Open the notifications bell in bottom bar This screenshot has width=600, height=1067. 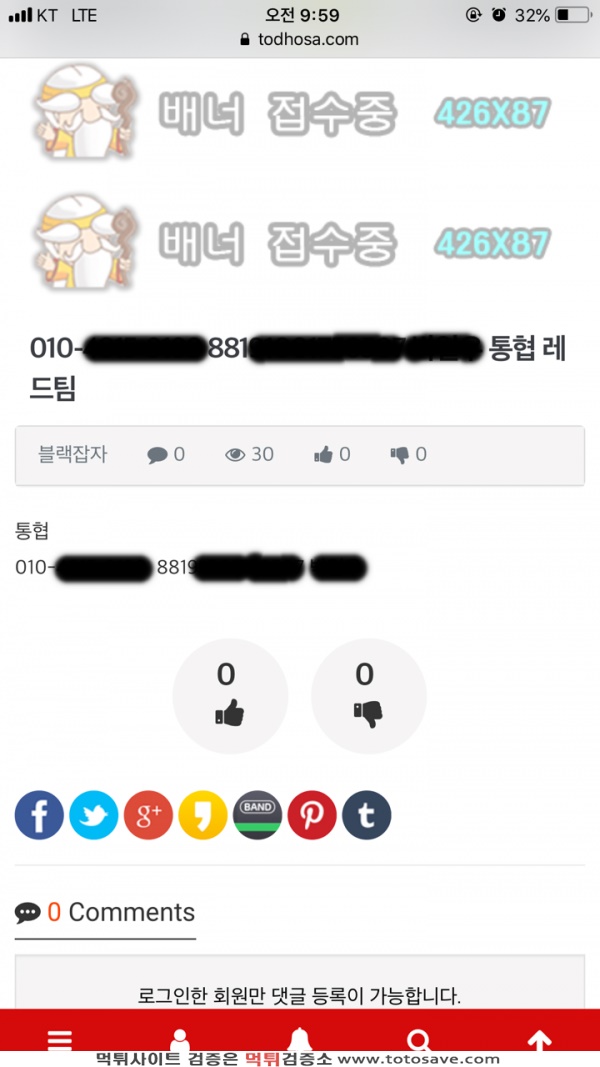299,1040
